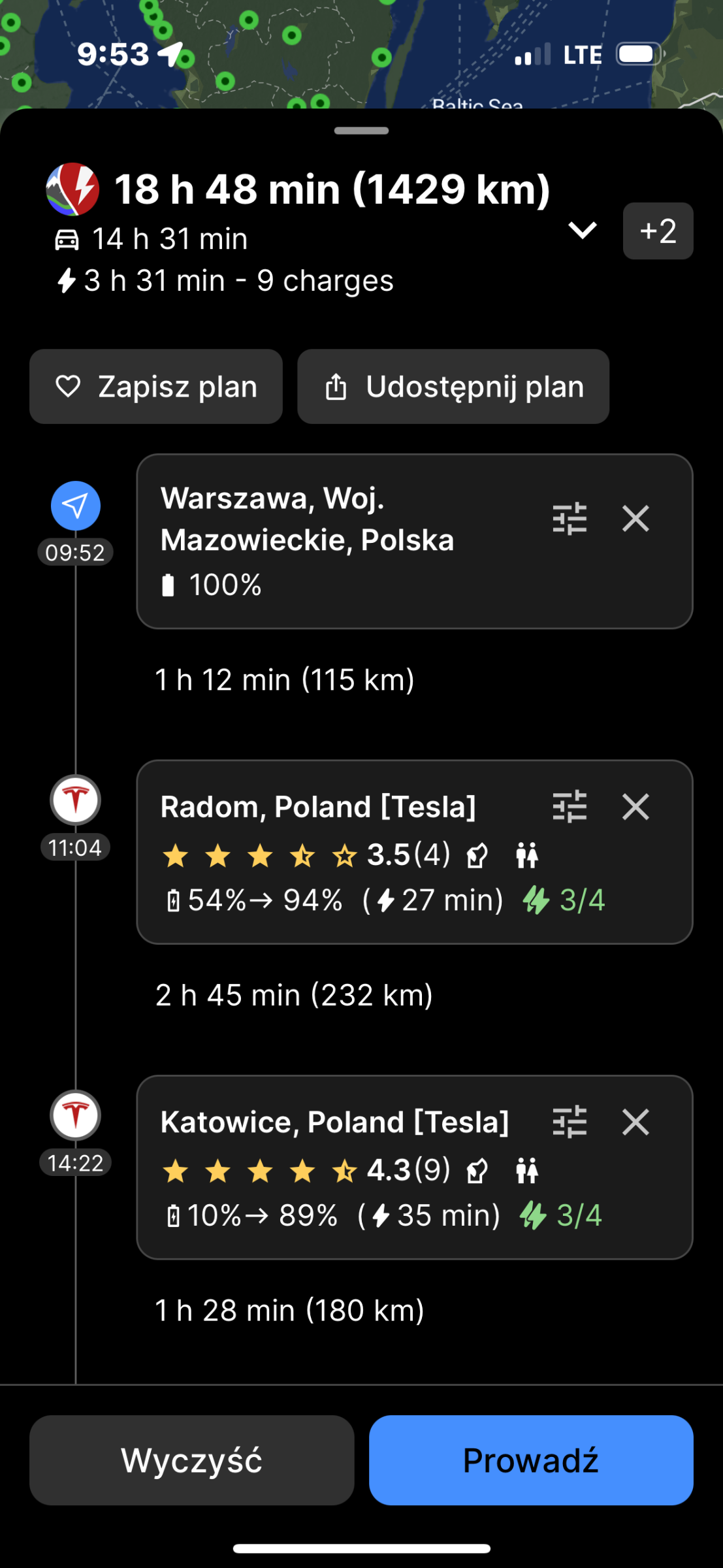Expand the route summary chevron
Viewport: 723px width, 1568px height.
pyautogui.click(x=582, y=231)
